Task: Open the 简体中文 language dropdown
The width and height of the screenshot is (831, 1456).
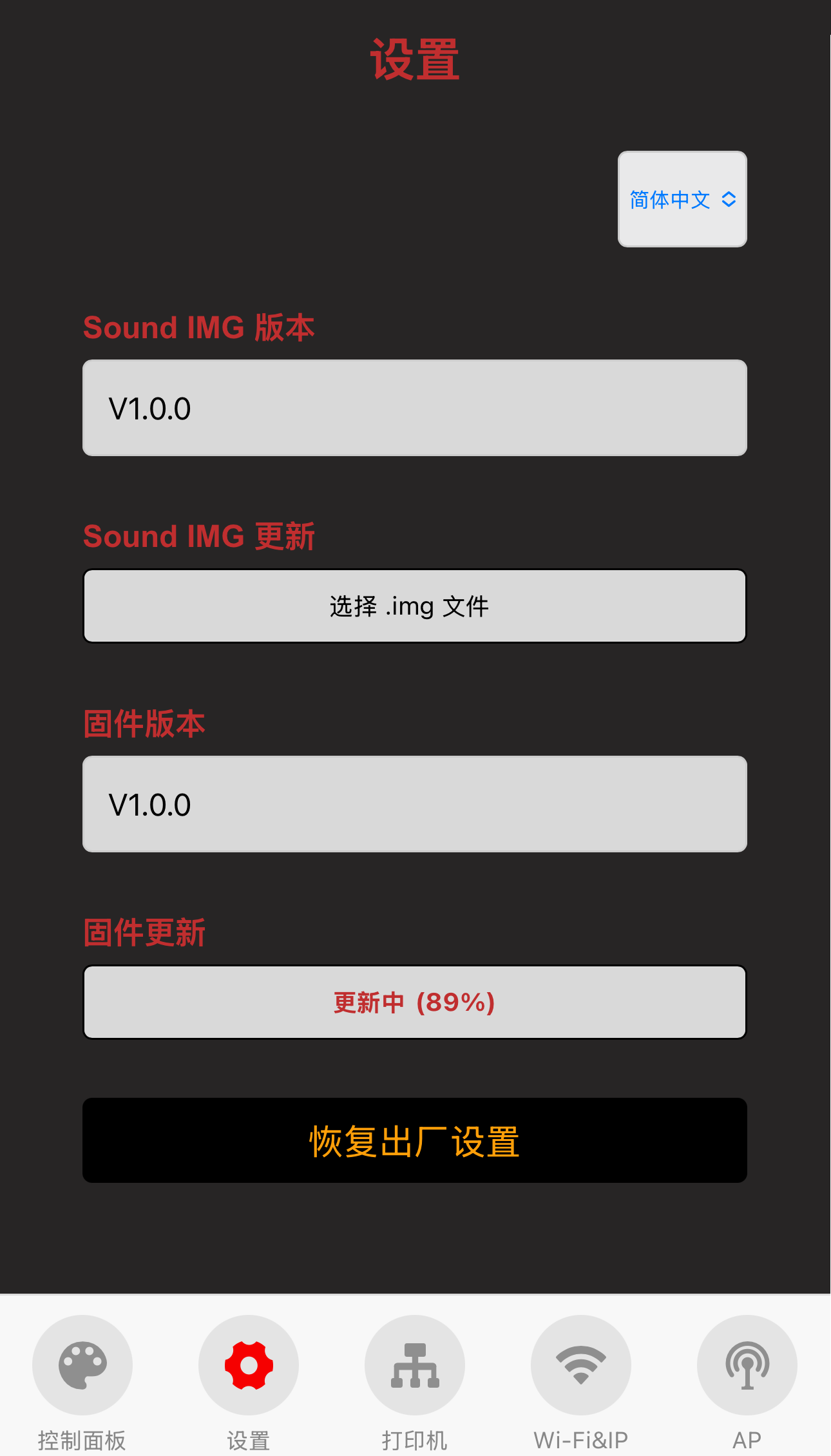Action: 682,199
